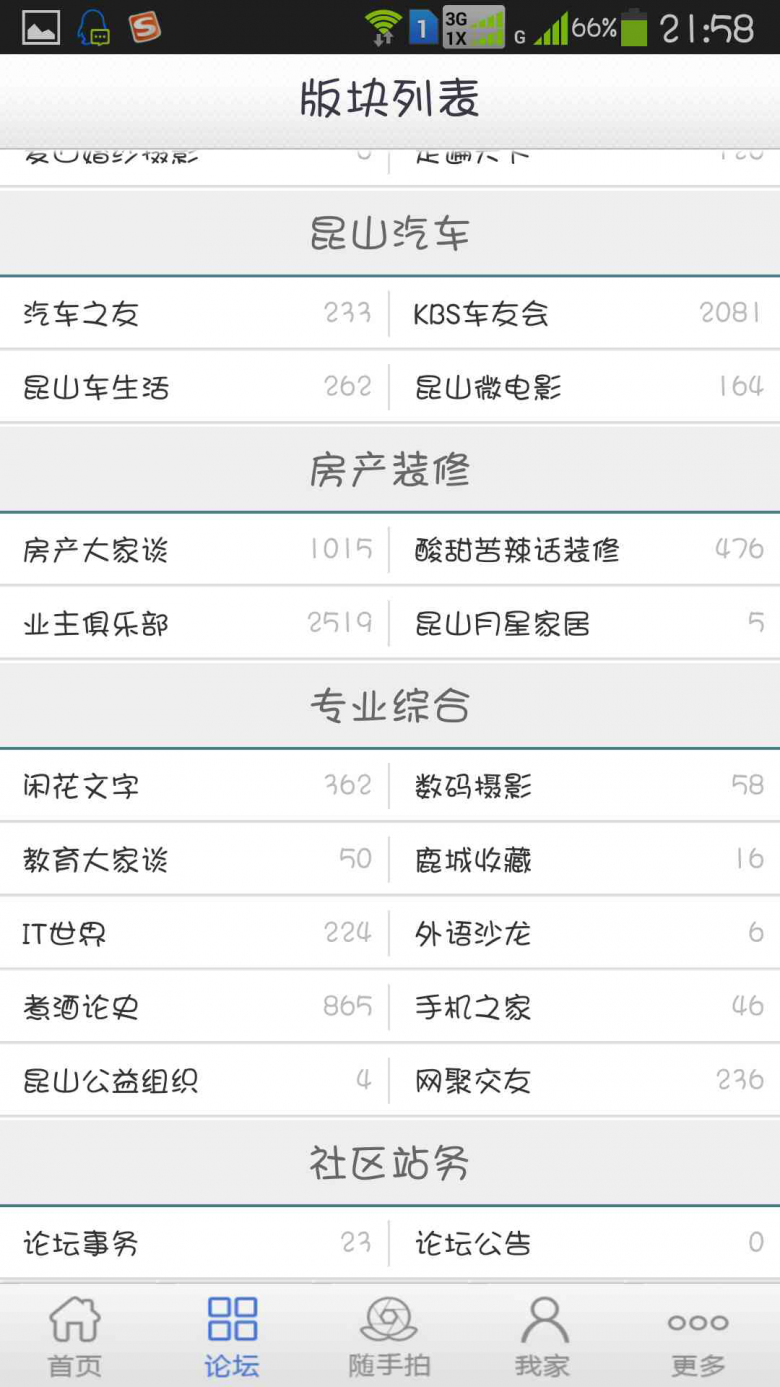Open the 业主俱乐部 board

(x=194, y=623)
